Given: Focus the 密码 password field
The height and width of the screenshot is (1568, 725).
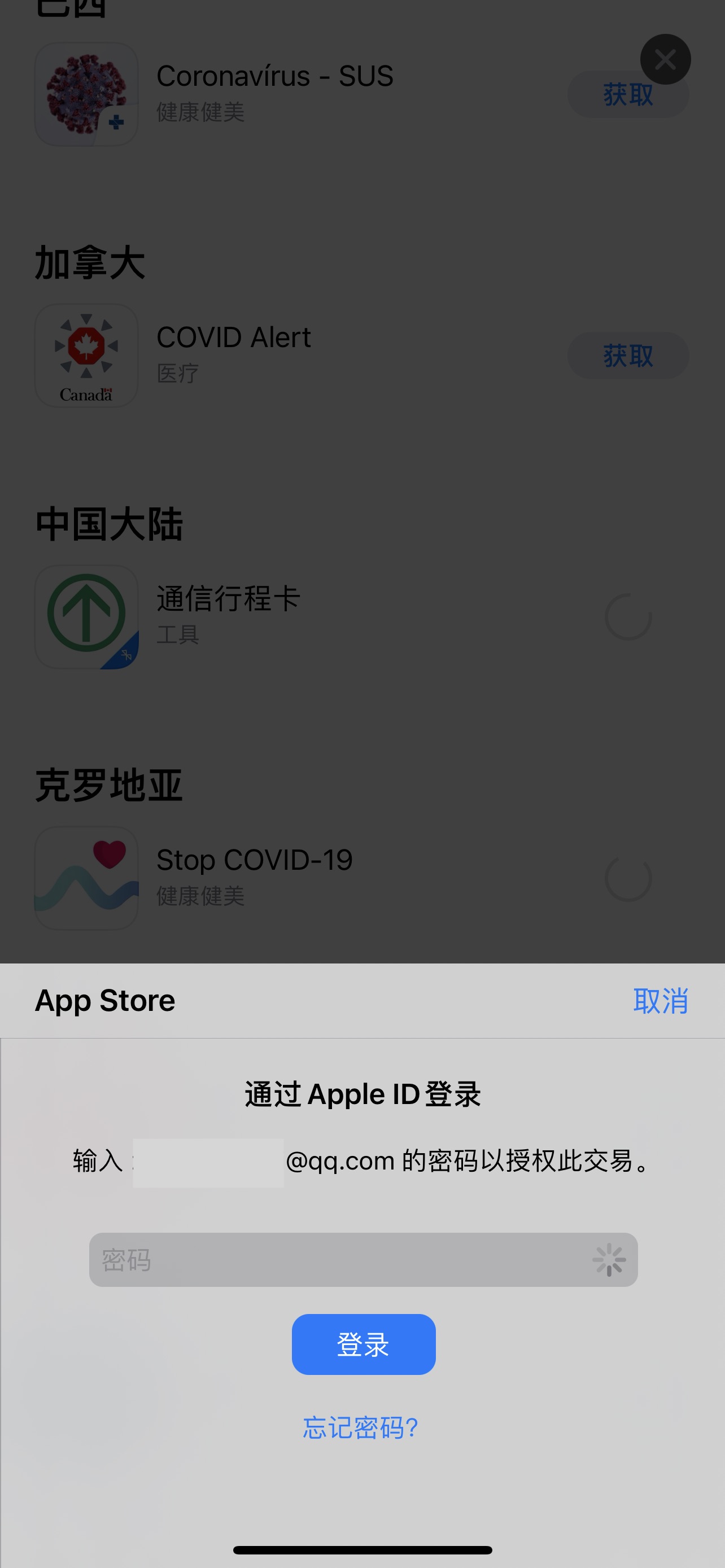Looking at the screenshot, I should pyautogui.click(x=341, y=1259).
